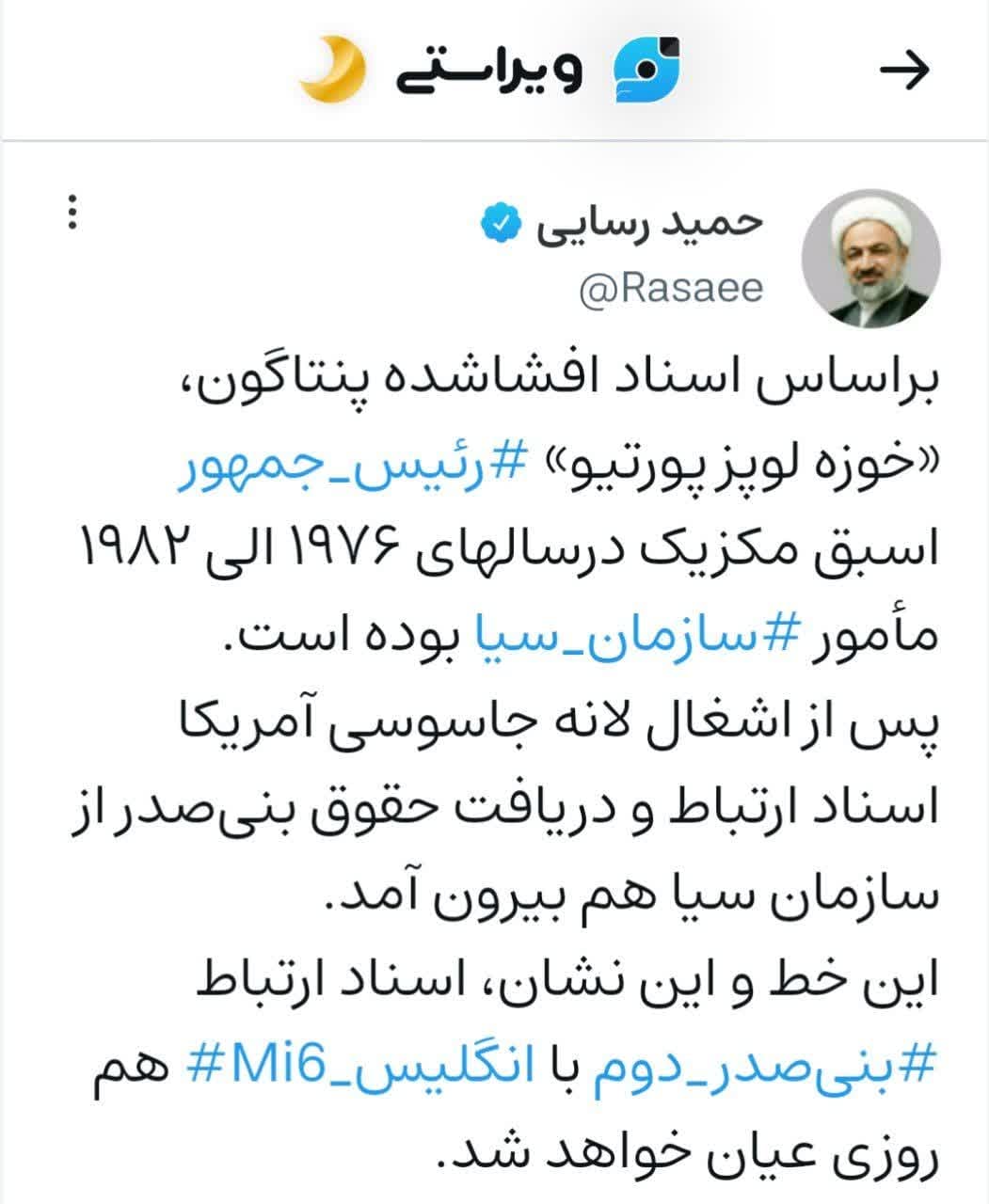This screenshot has height=1204, width=989.
Task: Open the three-dot menu on the post
Action: point(72,214)
